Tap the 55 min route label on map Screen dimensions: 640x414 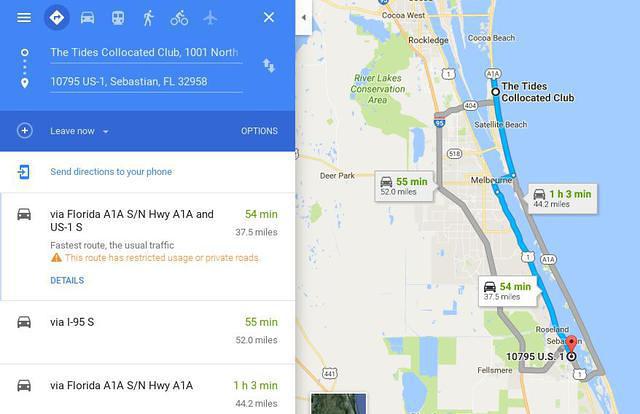404,185
